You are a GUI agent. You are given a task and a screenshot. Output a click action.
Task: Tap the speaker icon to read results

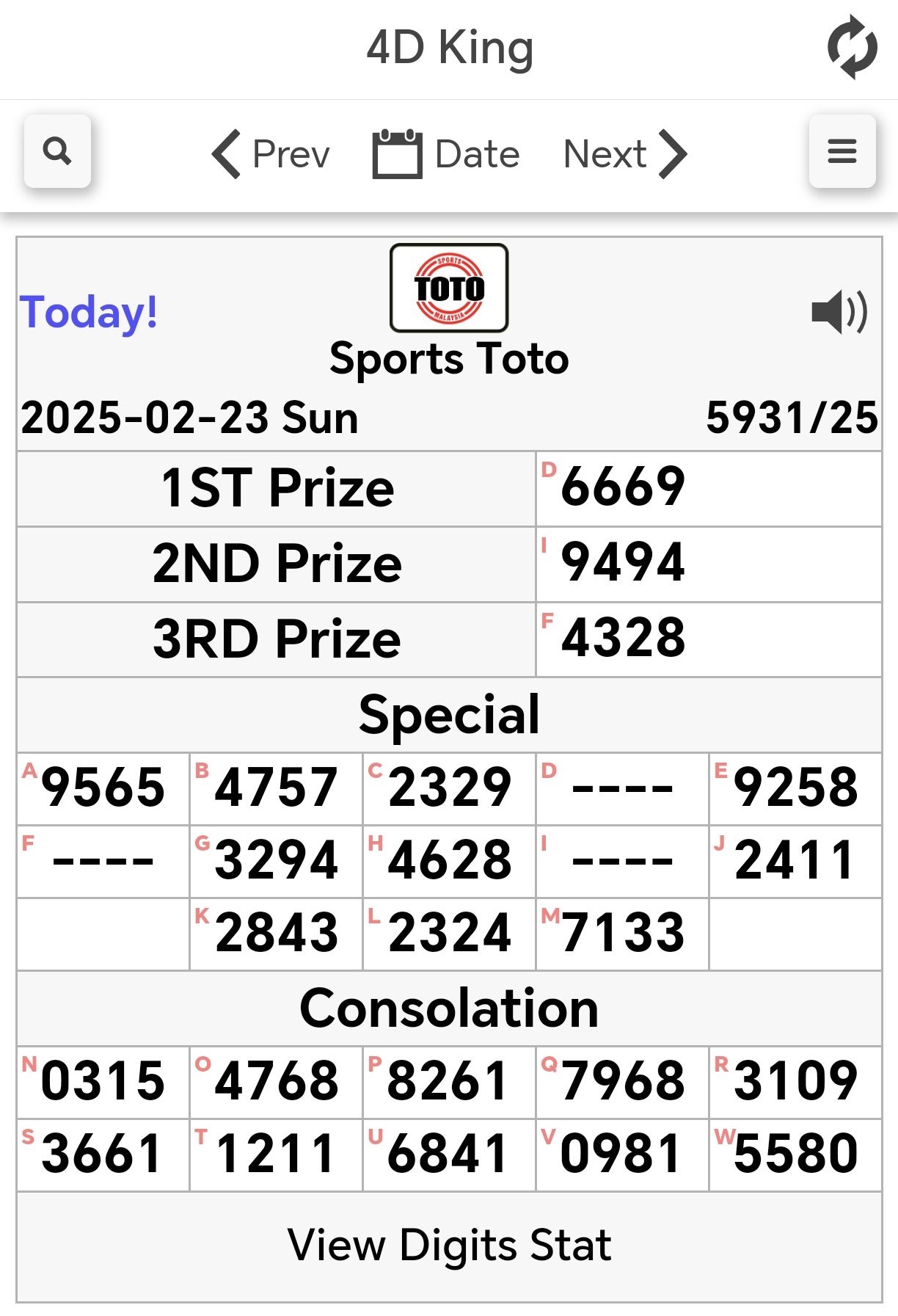[839, 312]
